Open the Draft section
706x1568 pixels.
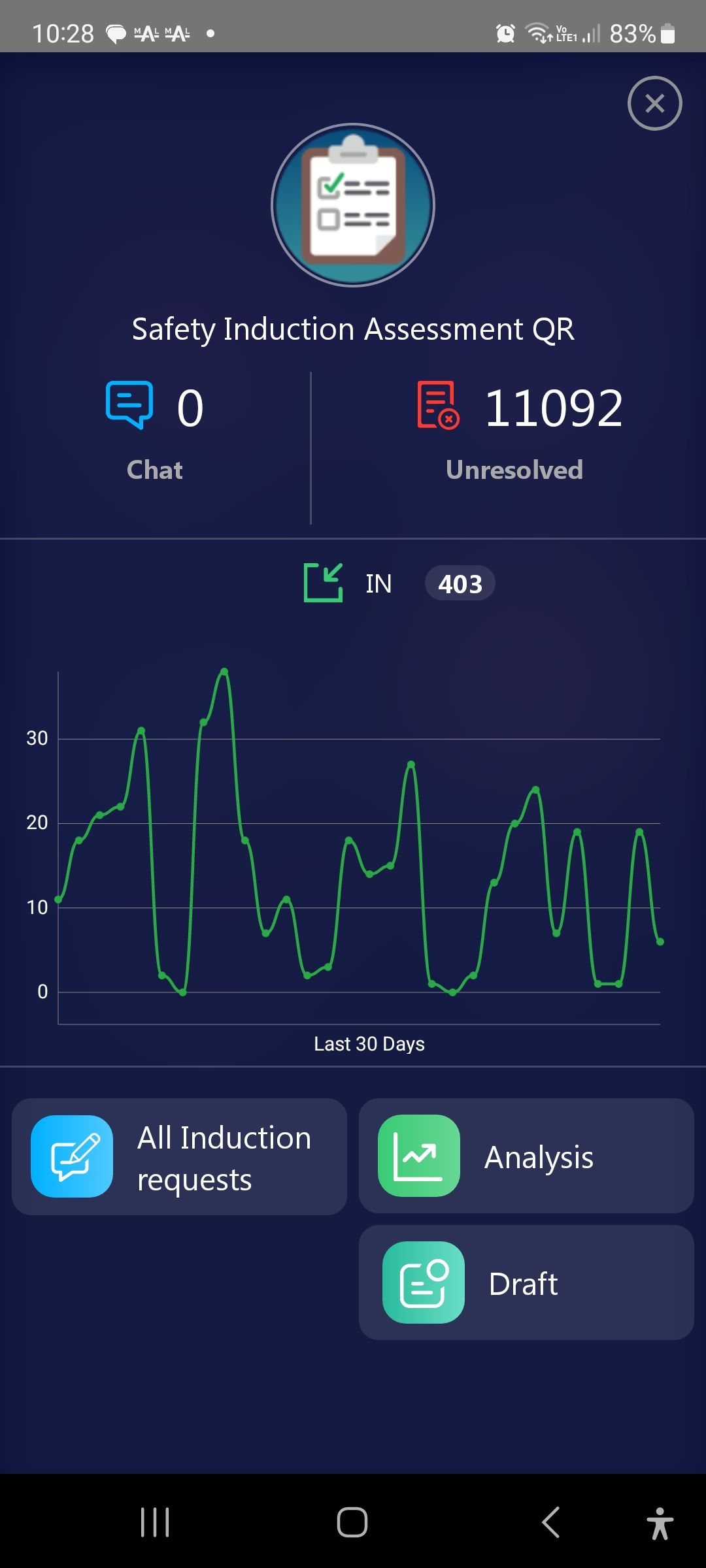pos(526,1283)
